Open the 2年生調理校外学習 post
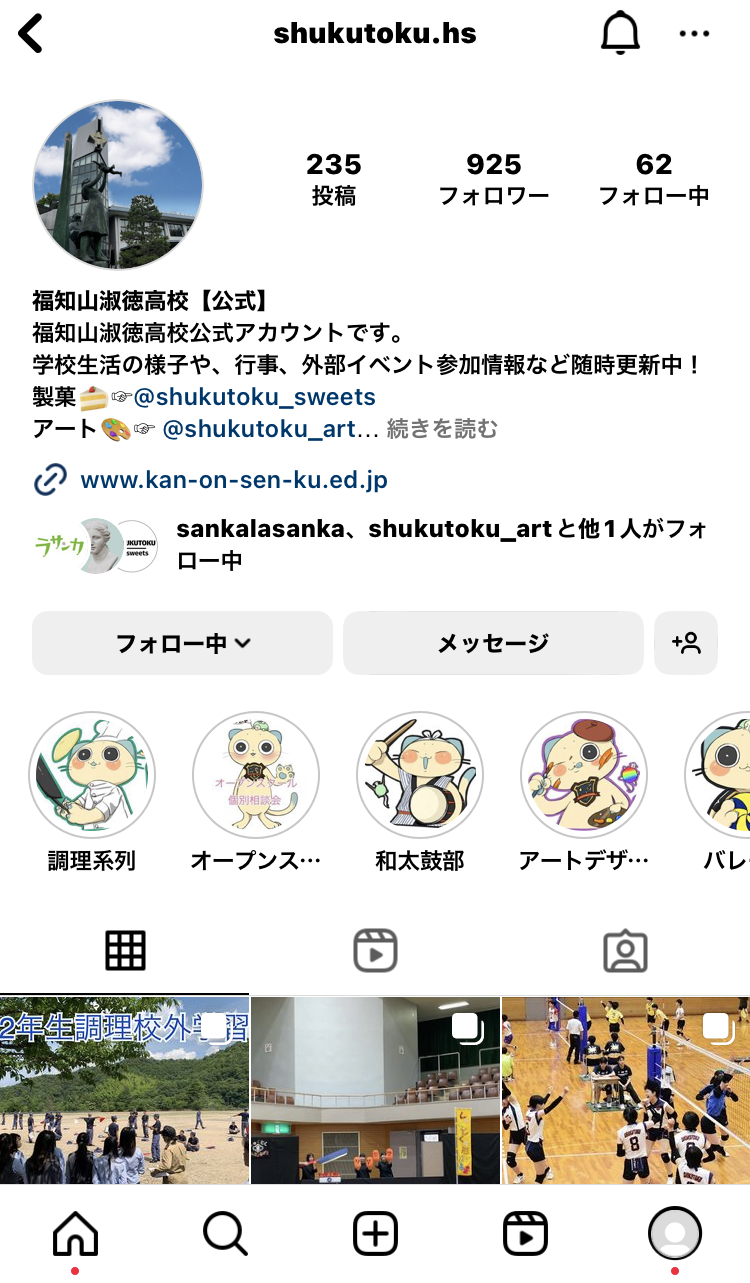The width and height of the screenshot is (750, 1283). pos(124,1089)
